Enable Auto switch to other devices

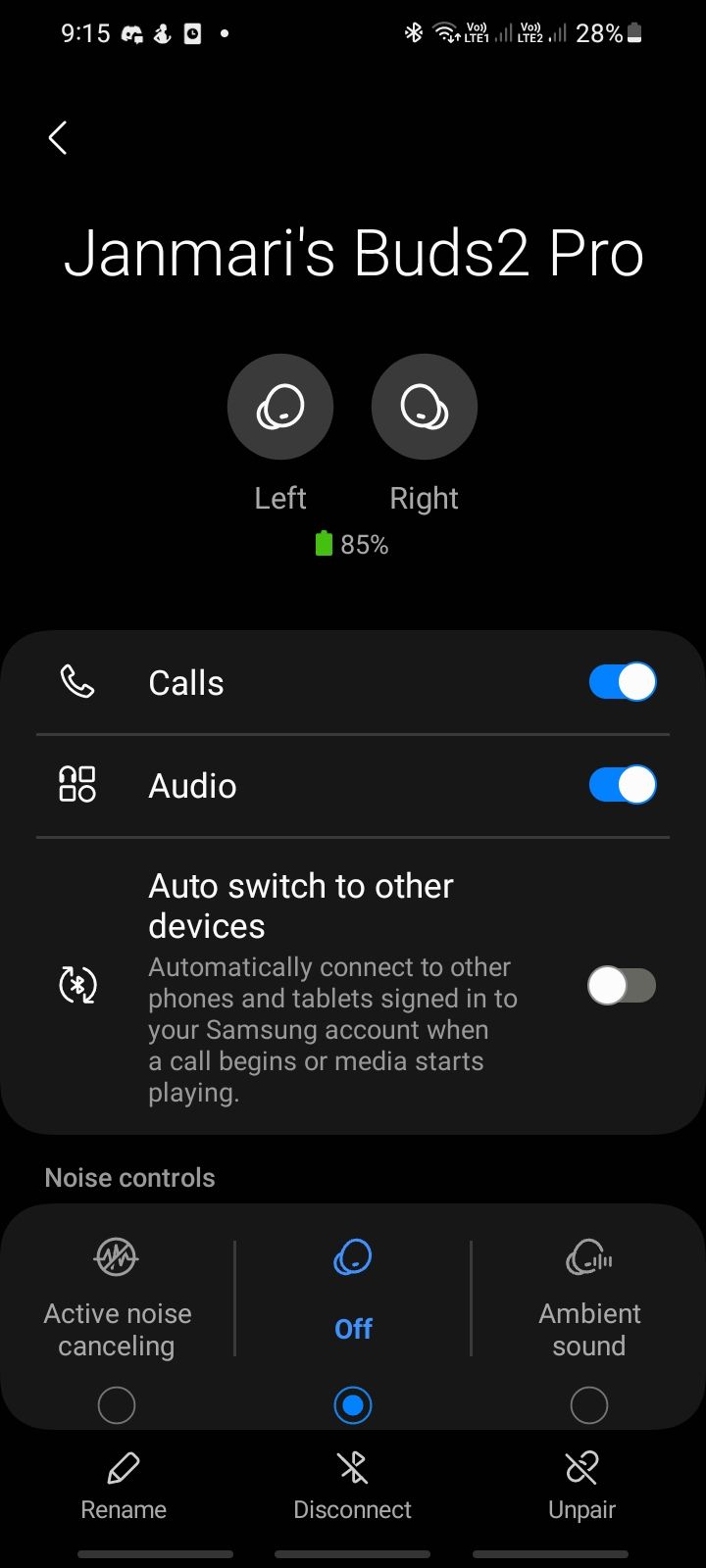point(622,986)
